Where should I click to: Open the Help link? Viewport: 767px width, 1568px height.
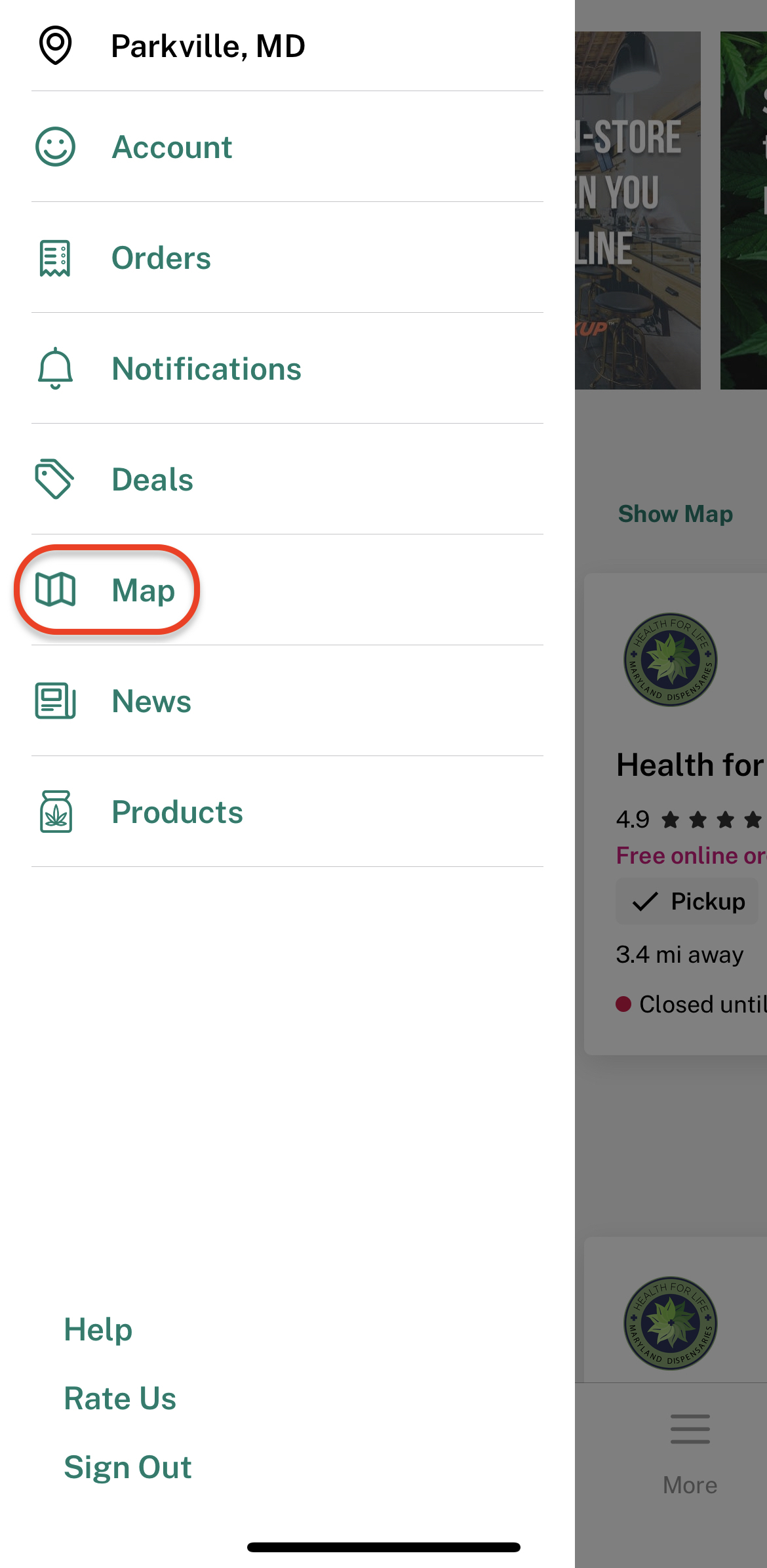[98, 1329]
